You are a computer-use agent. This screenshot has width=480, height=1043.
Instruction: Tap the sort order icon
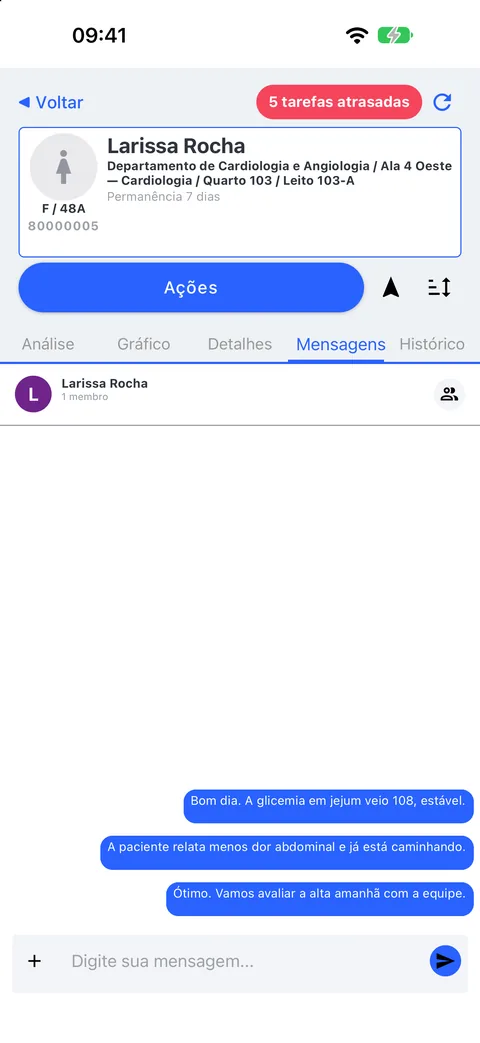(439, 287)
